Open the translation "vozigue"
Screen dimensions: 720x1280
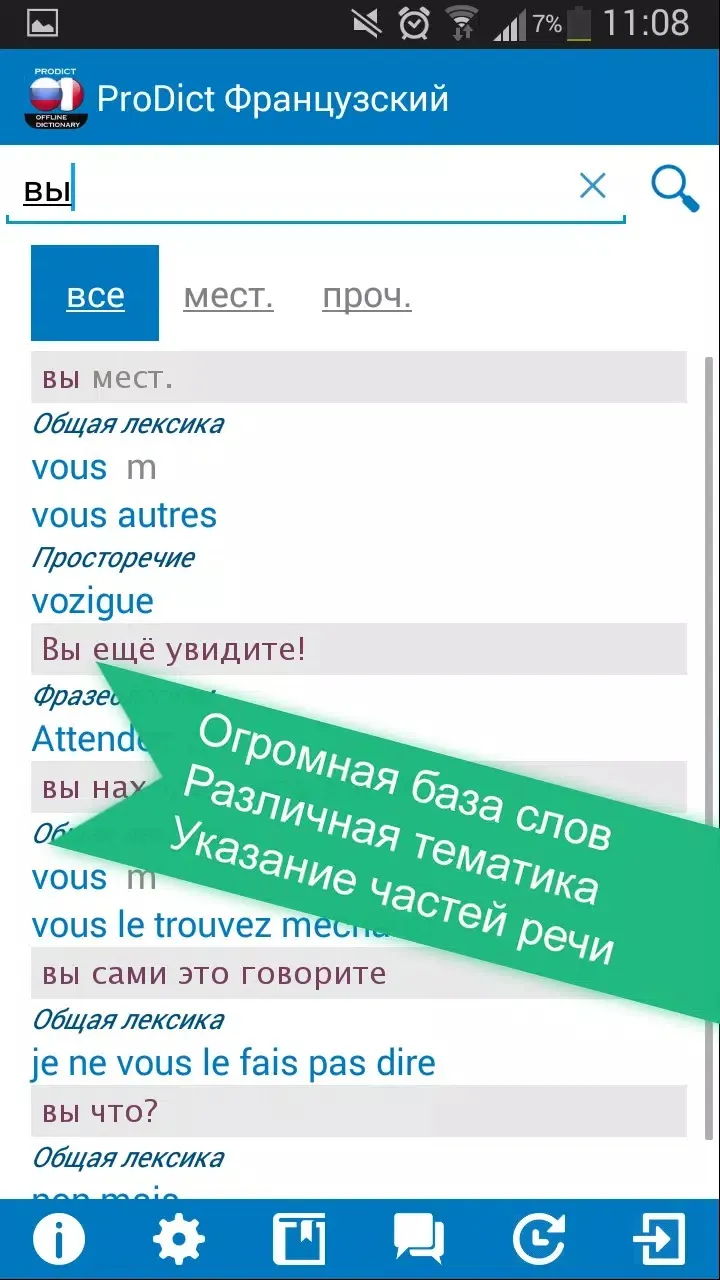[x=93, y=601]
